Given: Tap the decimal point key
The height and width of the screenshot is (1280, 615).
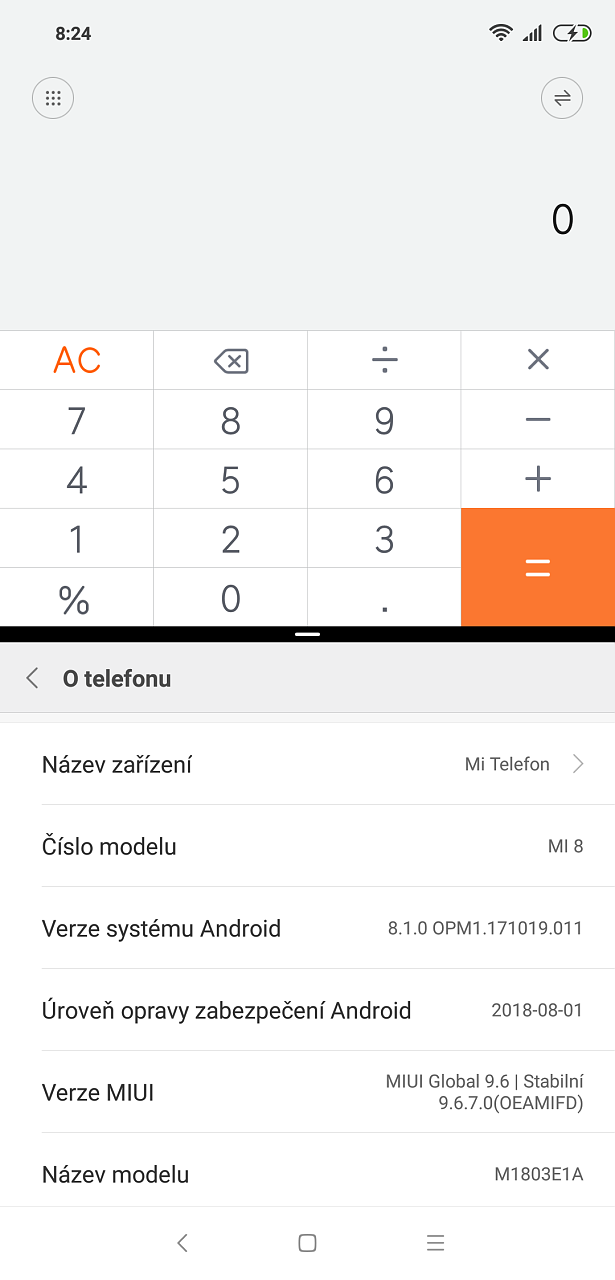Looking at the screenshot, I should click(x=384, y=598).
